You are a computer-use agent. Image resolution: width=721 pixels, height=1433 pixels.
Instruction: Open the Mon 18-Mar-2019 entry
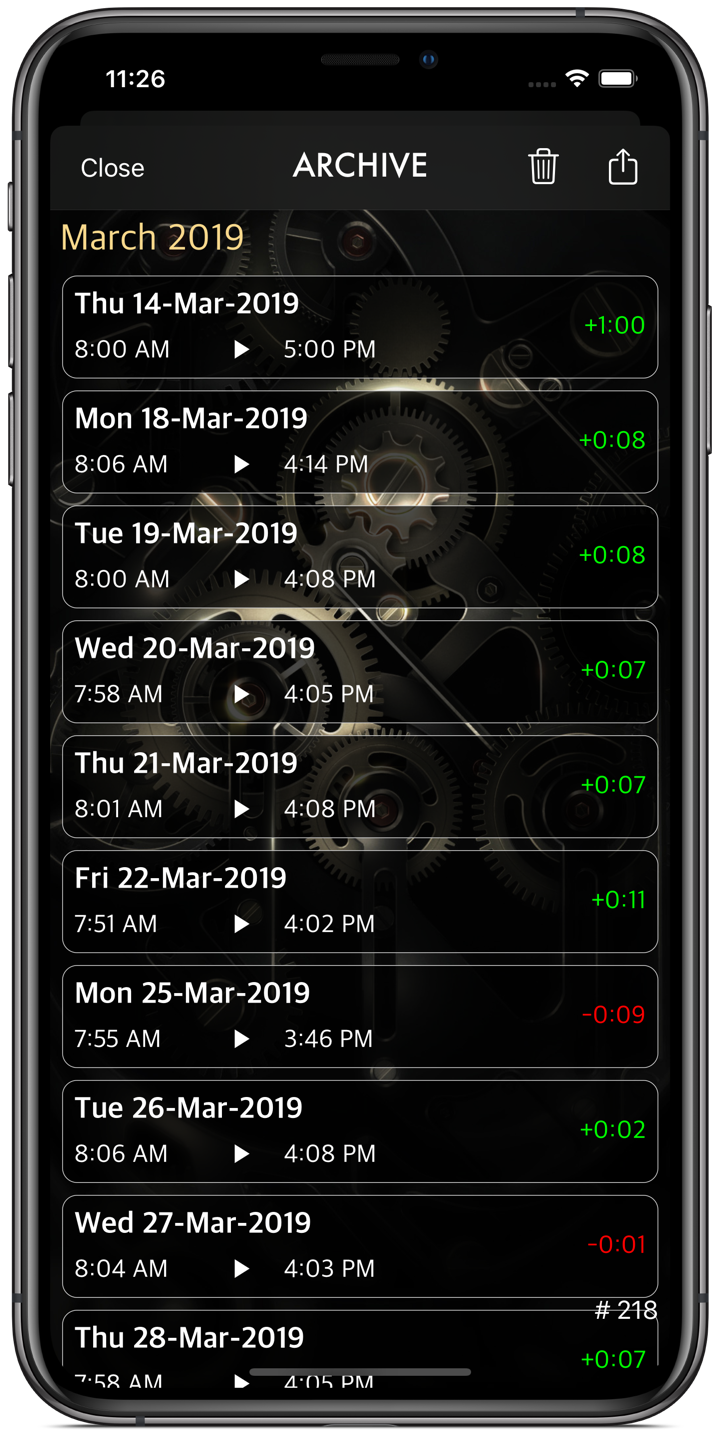click(360, 442)
